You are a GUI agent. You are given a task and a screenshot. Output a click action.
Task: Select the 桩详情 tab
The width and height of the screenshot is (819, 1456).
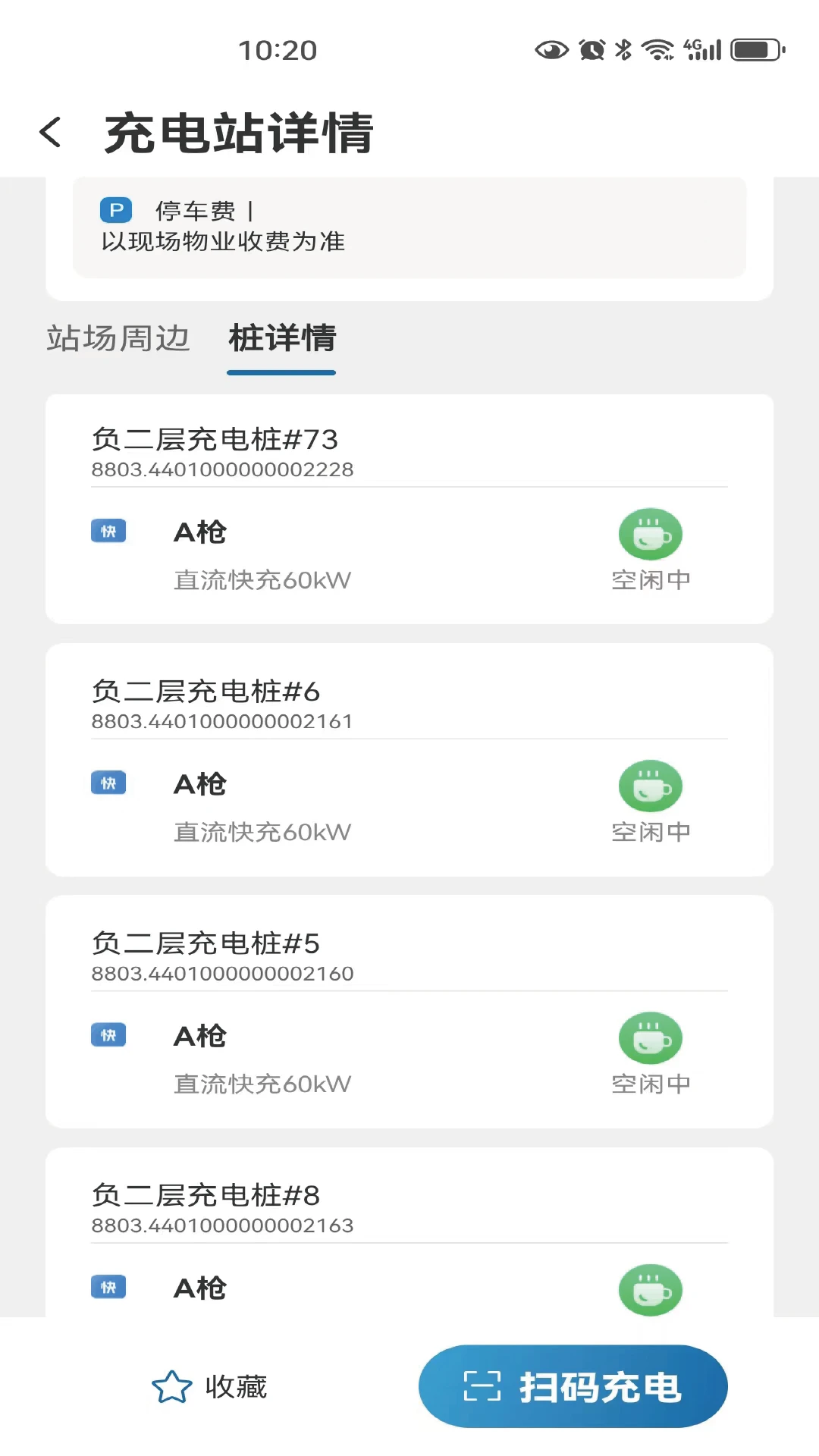click(281, 340)
